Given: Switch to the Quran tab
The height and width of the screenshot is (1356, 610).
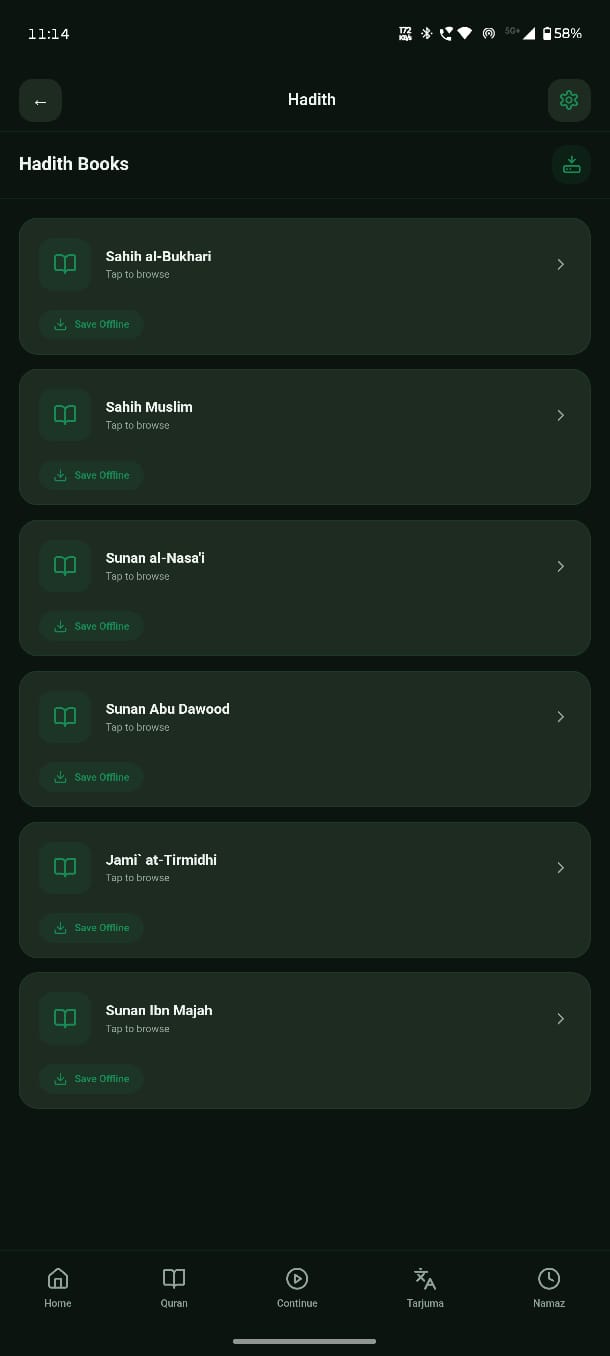Looking at the screenshot, I should pos(174,1287).
